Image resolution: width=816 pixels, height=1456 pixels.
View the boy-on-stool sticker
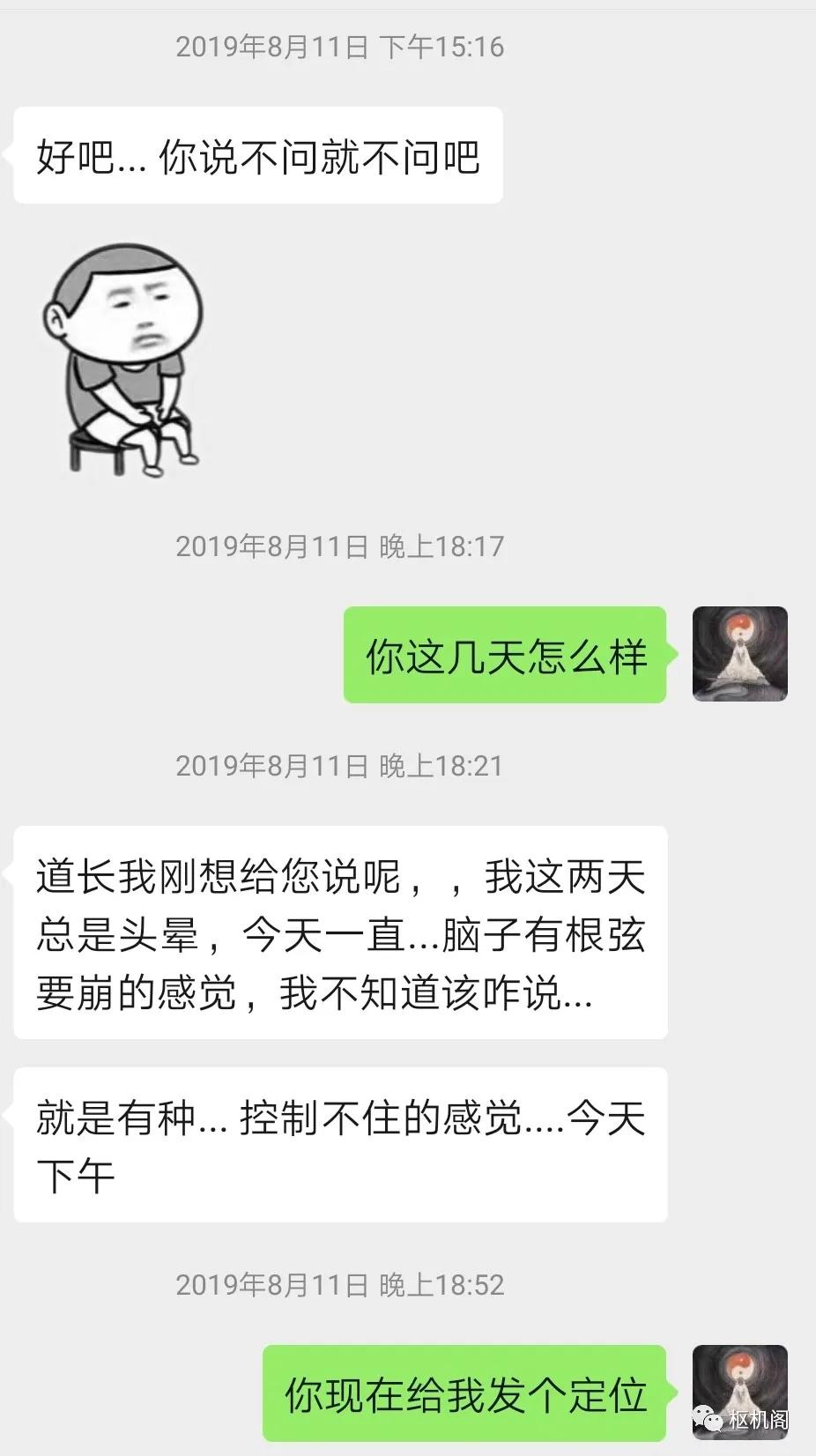coord(122,360)
